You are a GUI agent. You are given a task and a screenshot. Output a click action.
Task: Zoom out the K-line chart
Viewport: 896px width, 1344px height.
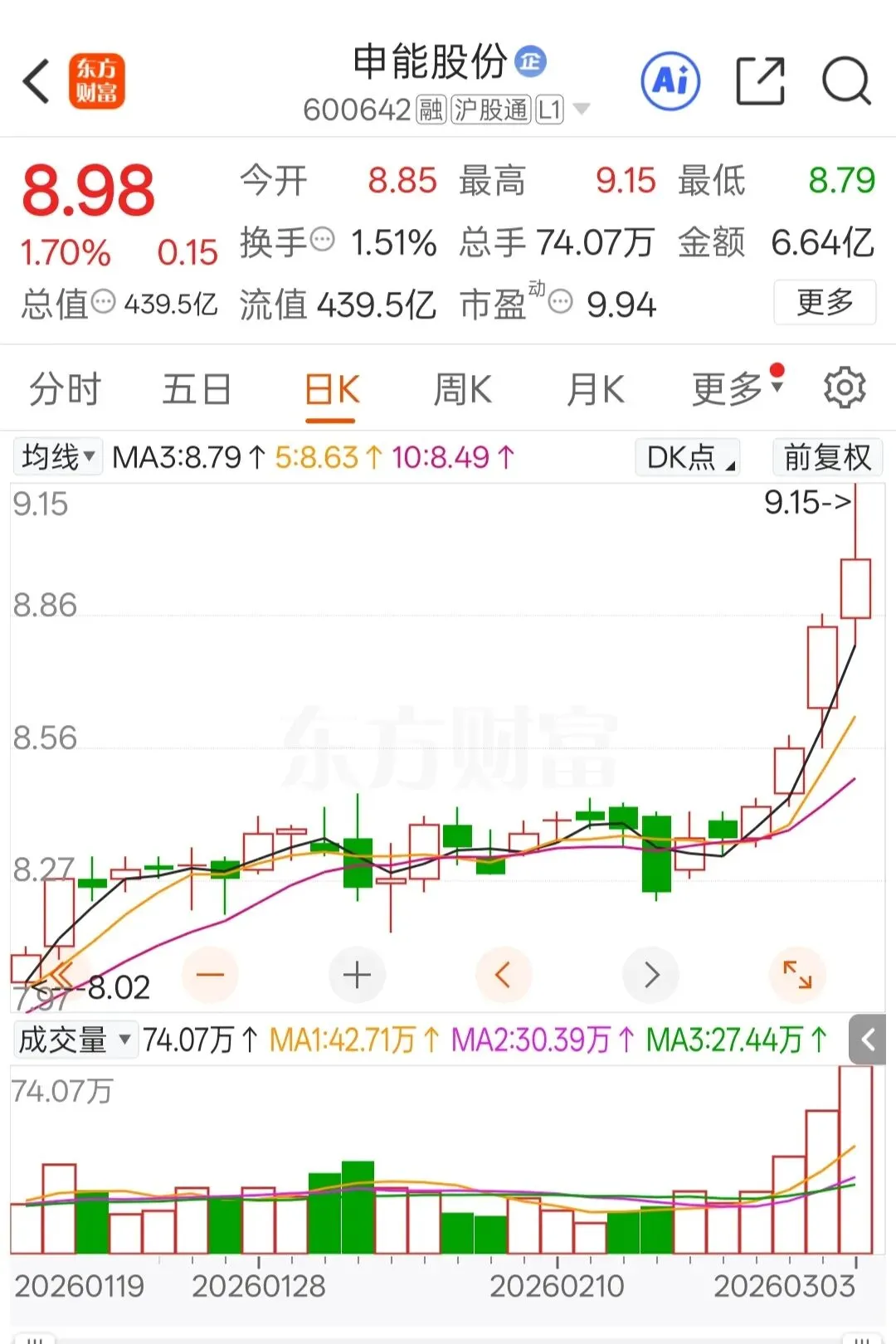coord(210,975)
